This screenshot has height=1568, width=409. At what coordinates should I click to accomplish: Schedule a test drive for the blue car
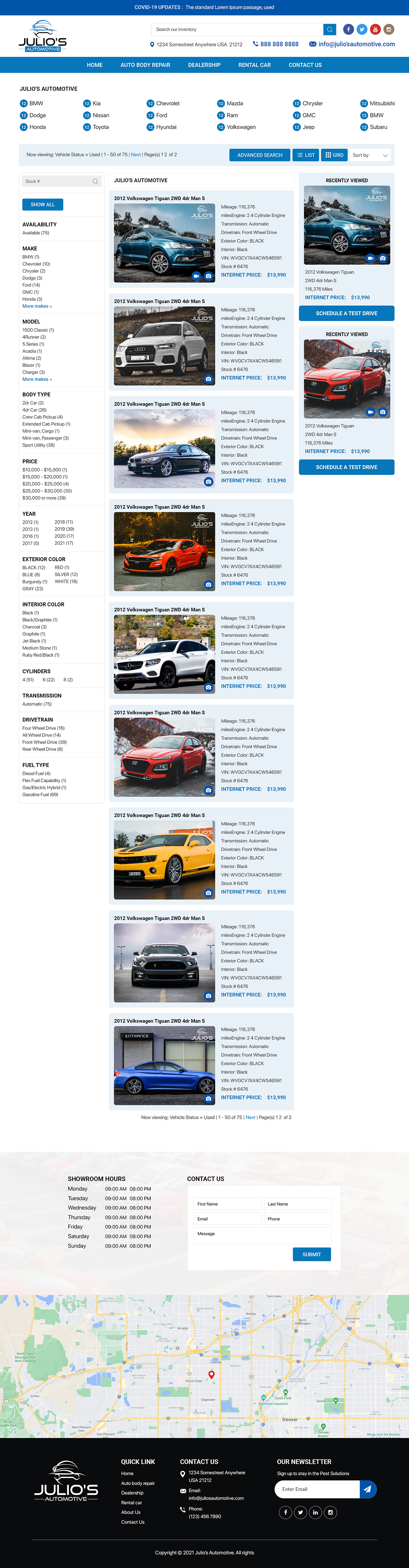coord(346,314)
